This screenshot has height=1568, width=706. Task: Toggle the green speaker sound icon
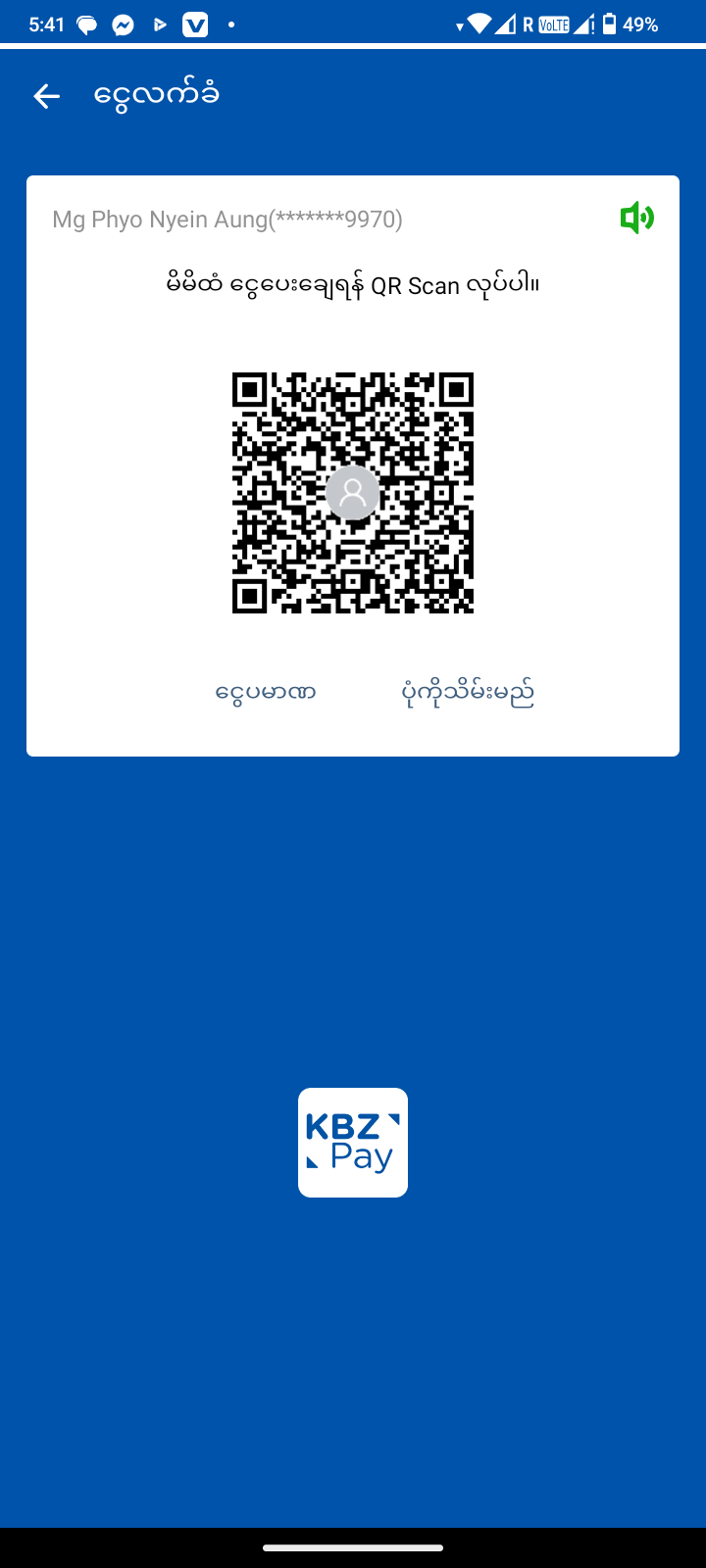[x=636, y=218]
